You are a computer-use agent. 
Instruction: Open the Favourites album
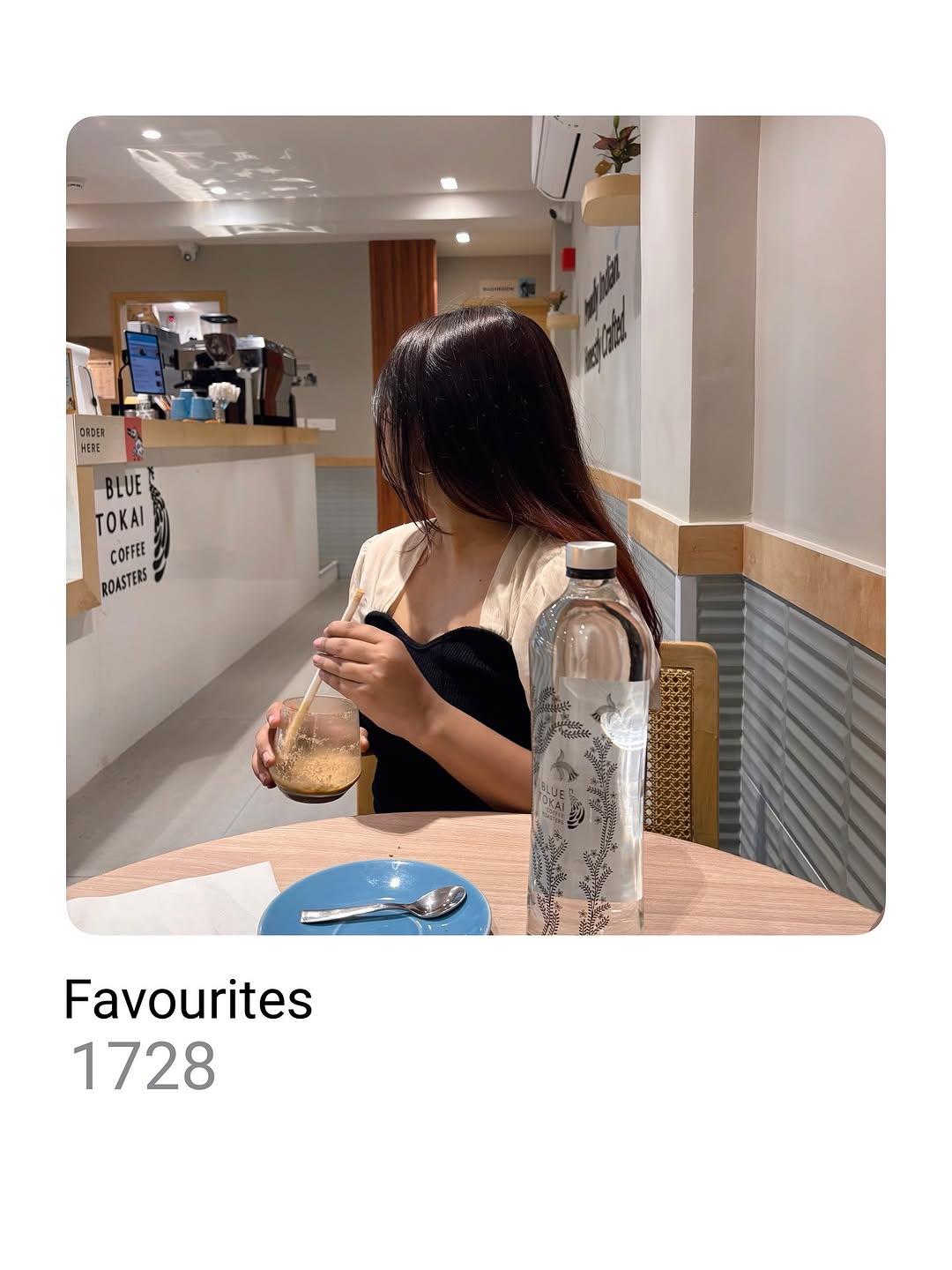[476, 525]
